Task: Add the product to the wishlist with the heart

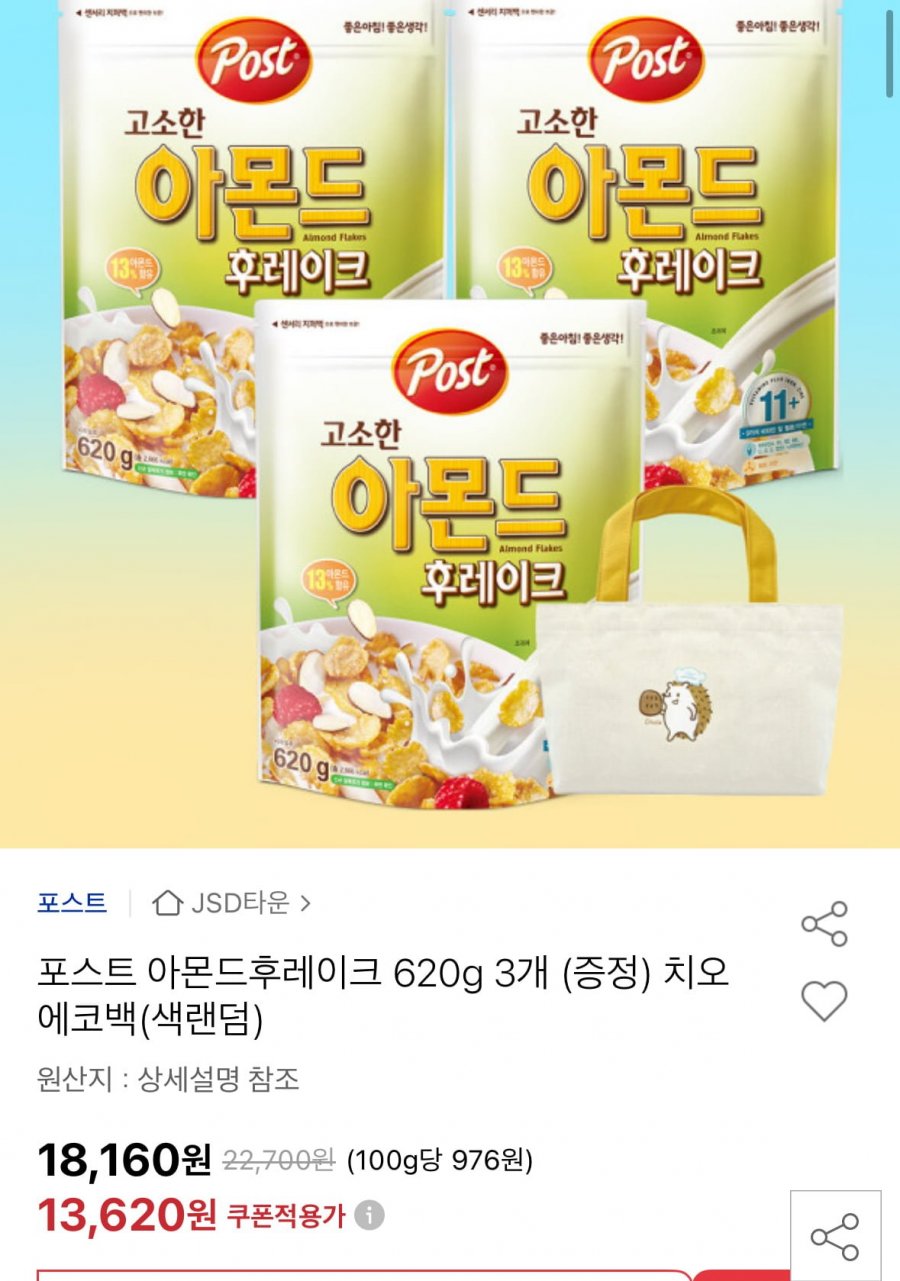Action: pyautogui.click(x=824, y=1000)
